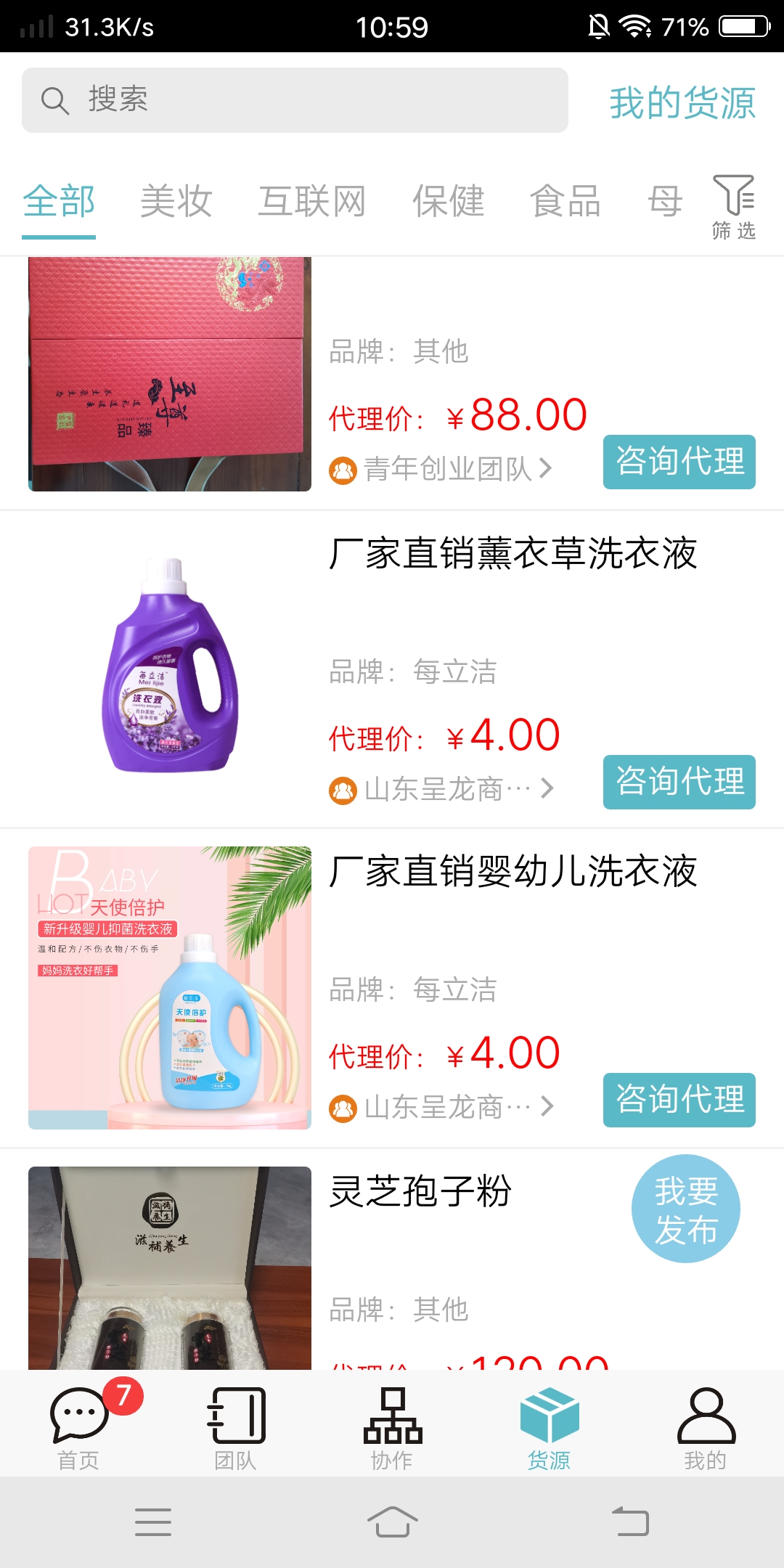Select the 保健 category tab

(x=448, y=201)
